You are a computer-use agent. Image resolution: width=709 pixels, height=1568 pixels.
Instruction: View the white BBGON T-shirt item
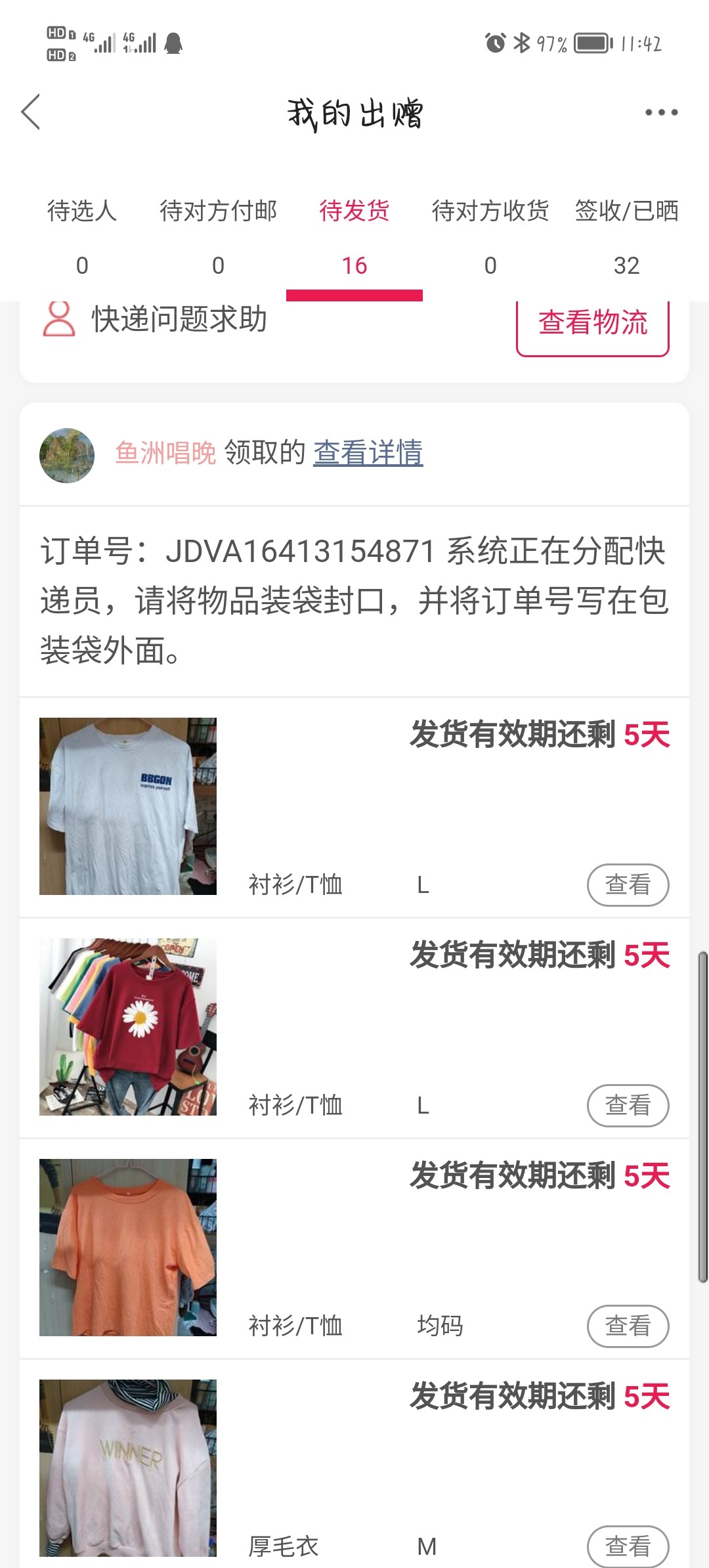coord(628,885)
